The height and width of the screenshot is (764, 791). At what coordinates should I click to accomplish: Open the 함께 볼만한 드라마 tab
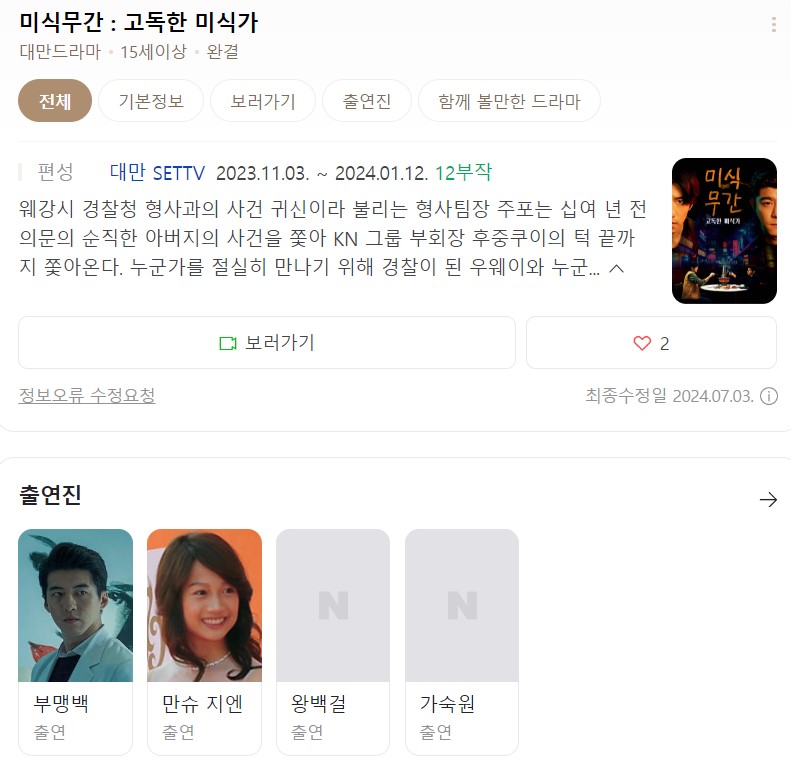point(509,101)
